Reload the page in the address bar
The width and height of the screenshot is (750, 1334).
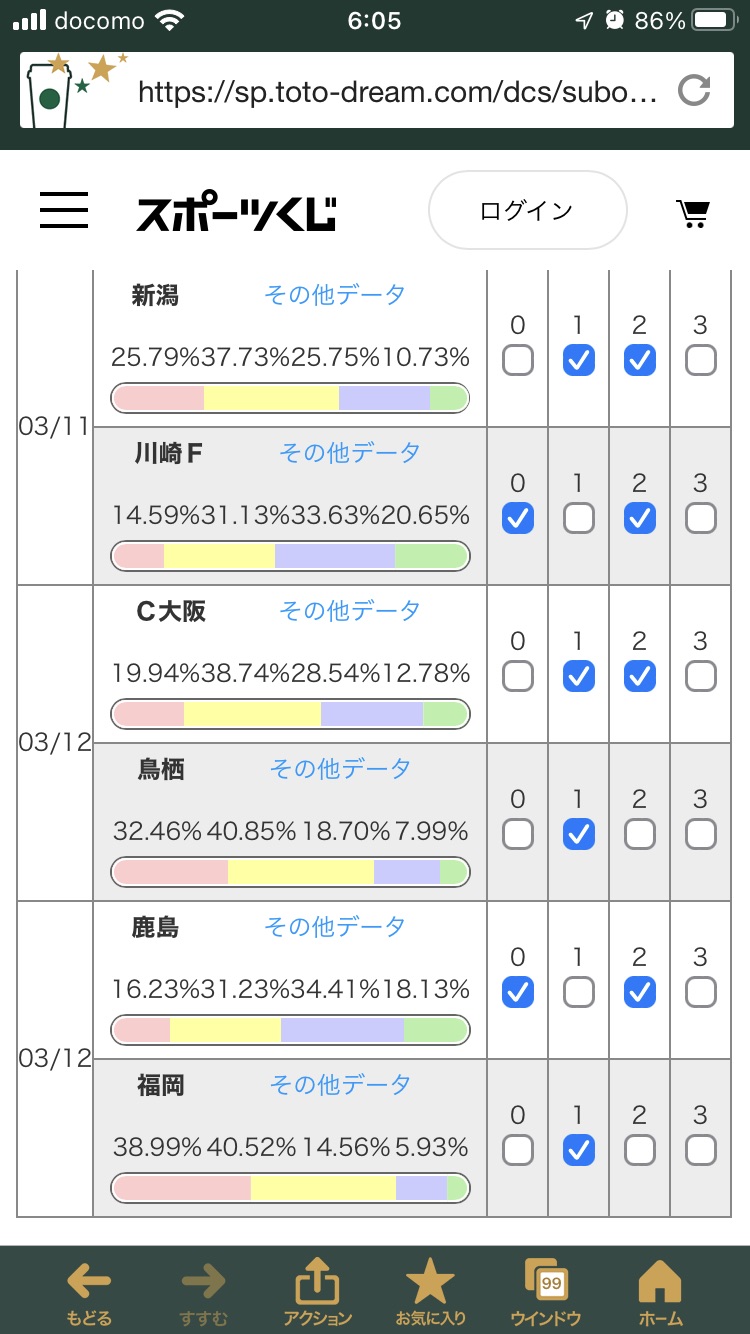[693, 91]
